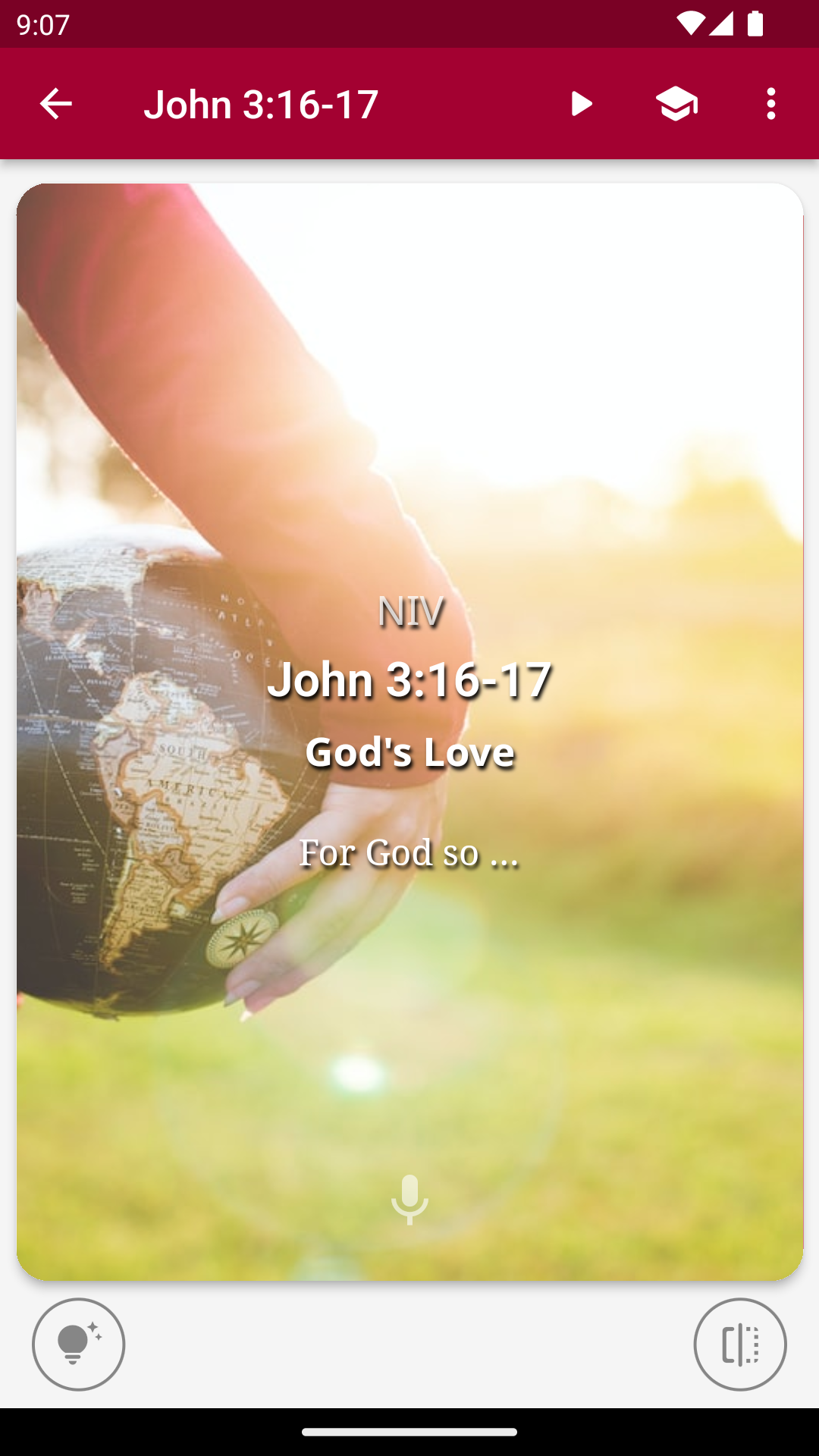This screenshot has height=1456, width=819.
Task: Open memorization mode via graduation cap icon
Action: [x=676, y=104]
